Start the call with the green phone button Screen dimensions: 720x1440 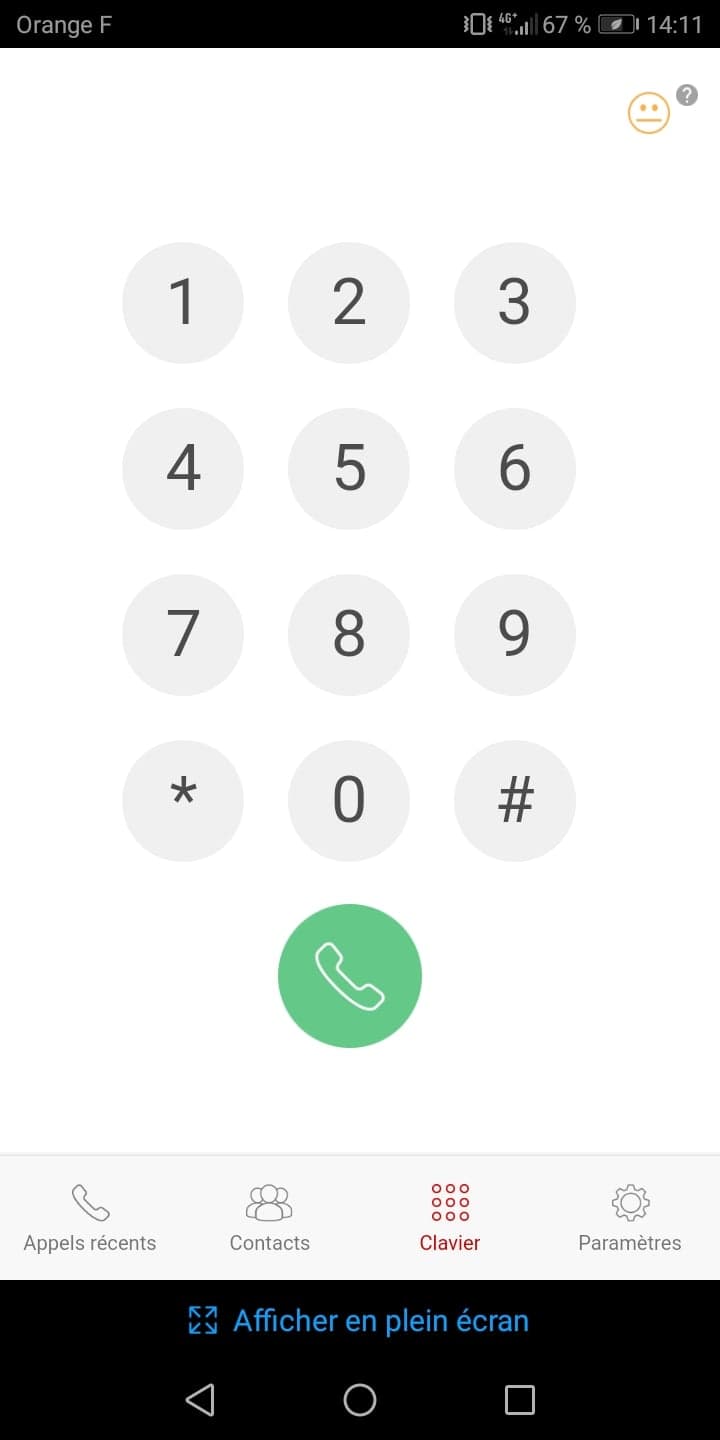[350, 976]
